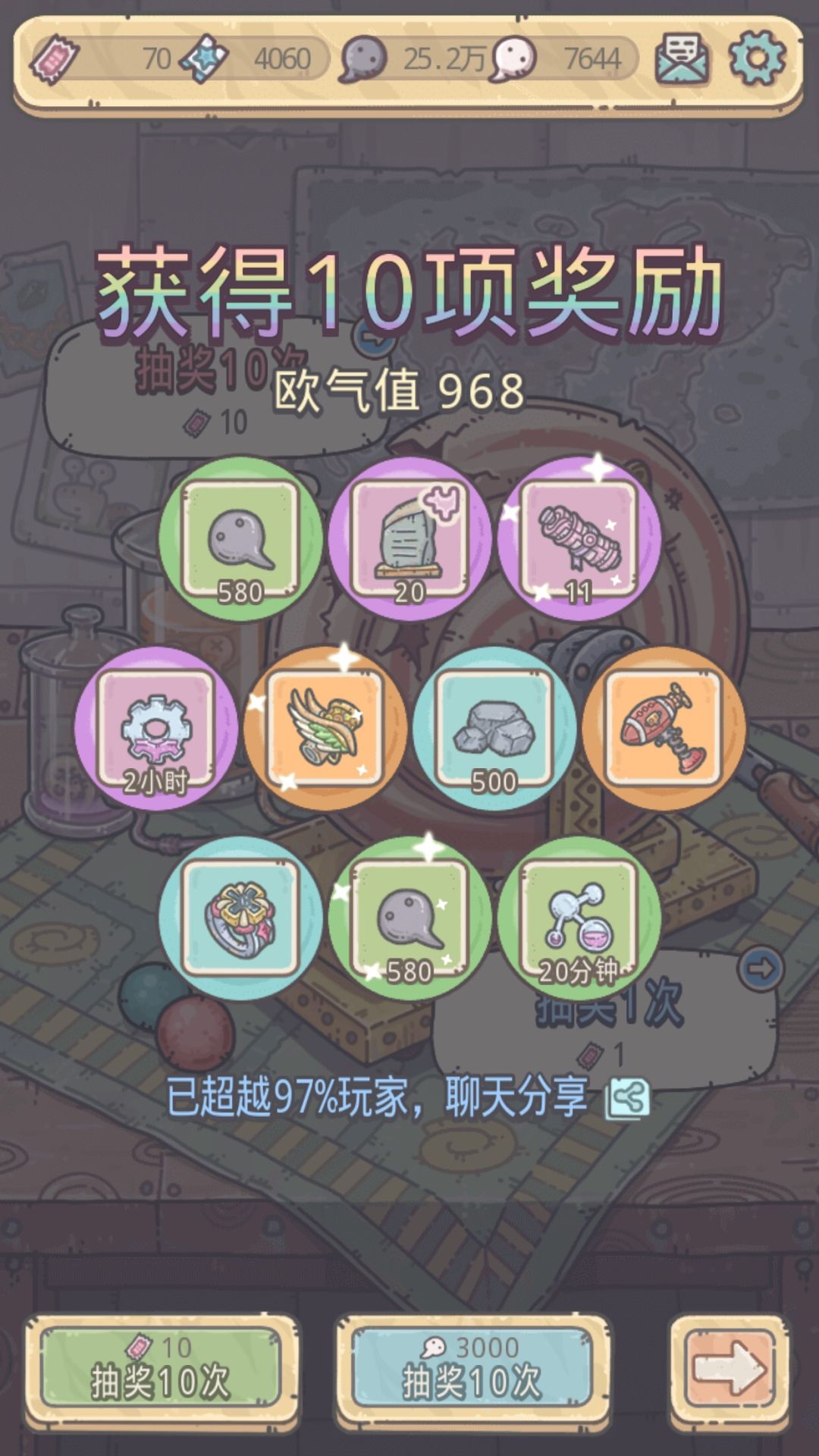The image size is (819, 1456).
Task: Click the blue shard currency icon
Action: [203, 57]
